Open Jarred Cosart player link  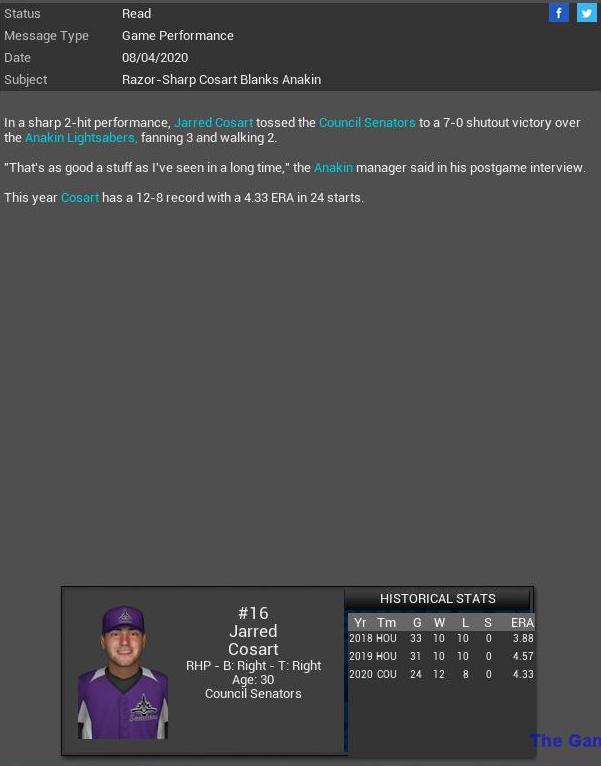(213, 123)
